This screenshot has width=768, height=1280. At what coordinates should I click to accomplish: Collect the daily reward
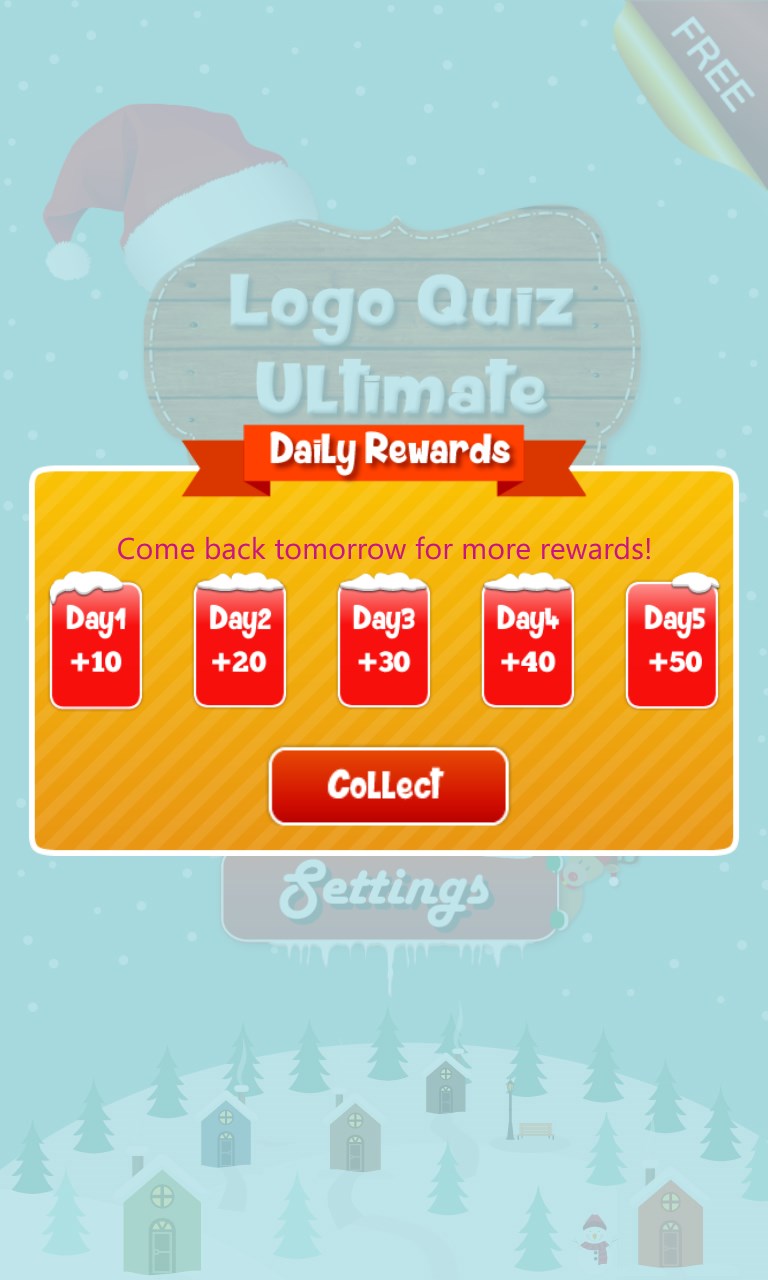pyautogui.click(x=388, y=786)
